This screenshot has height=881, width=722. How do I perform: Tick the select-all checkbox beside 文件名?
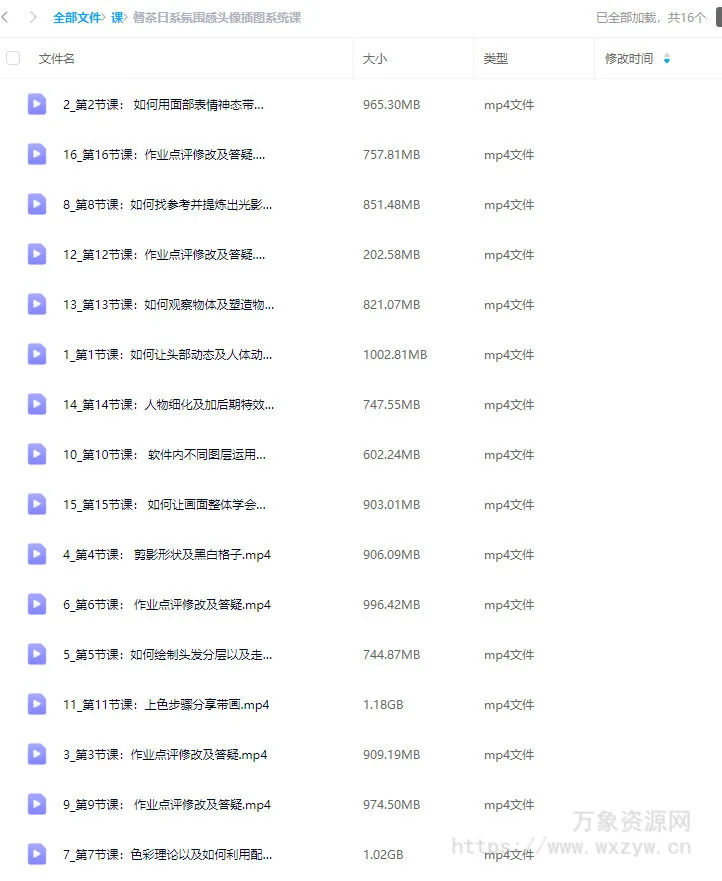click(x=13, y=58)
